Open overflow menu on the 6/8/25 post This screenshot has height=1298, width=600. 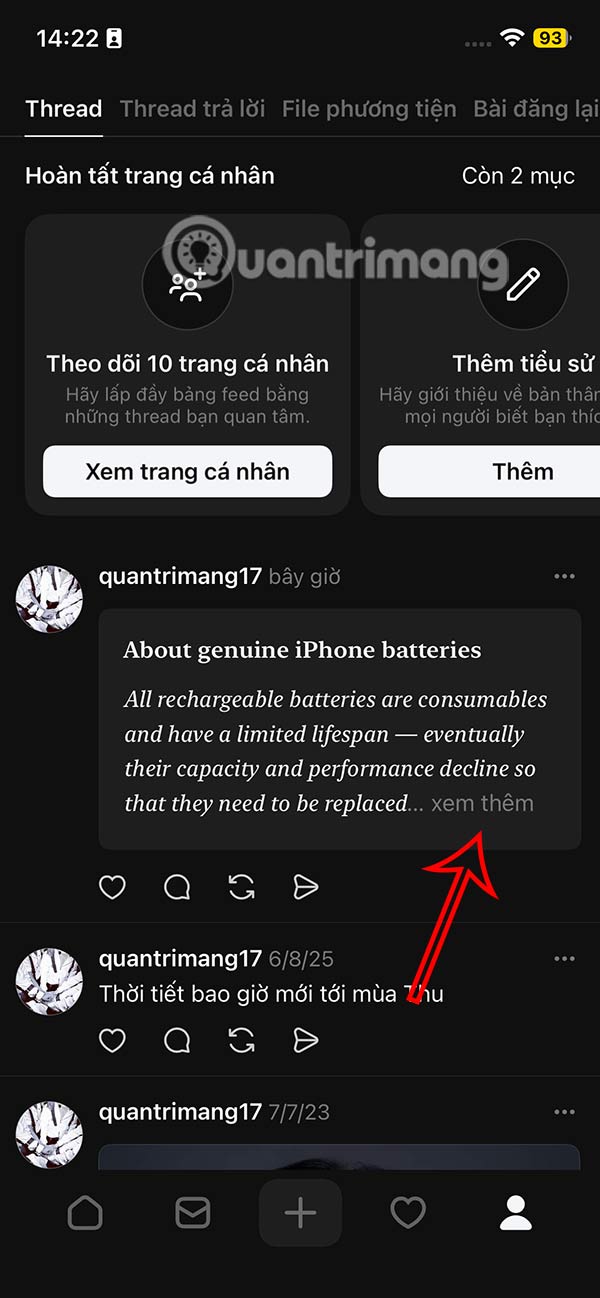click(x=564, y=960)
